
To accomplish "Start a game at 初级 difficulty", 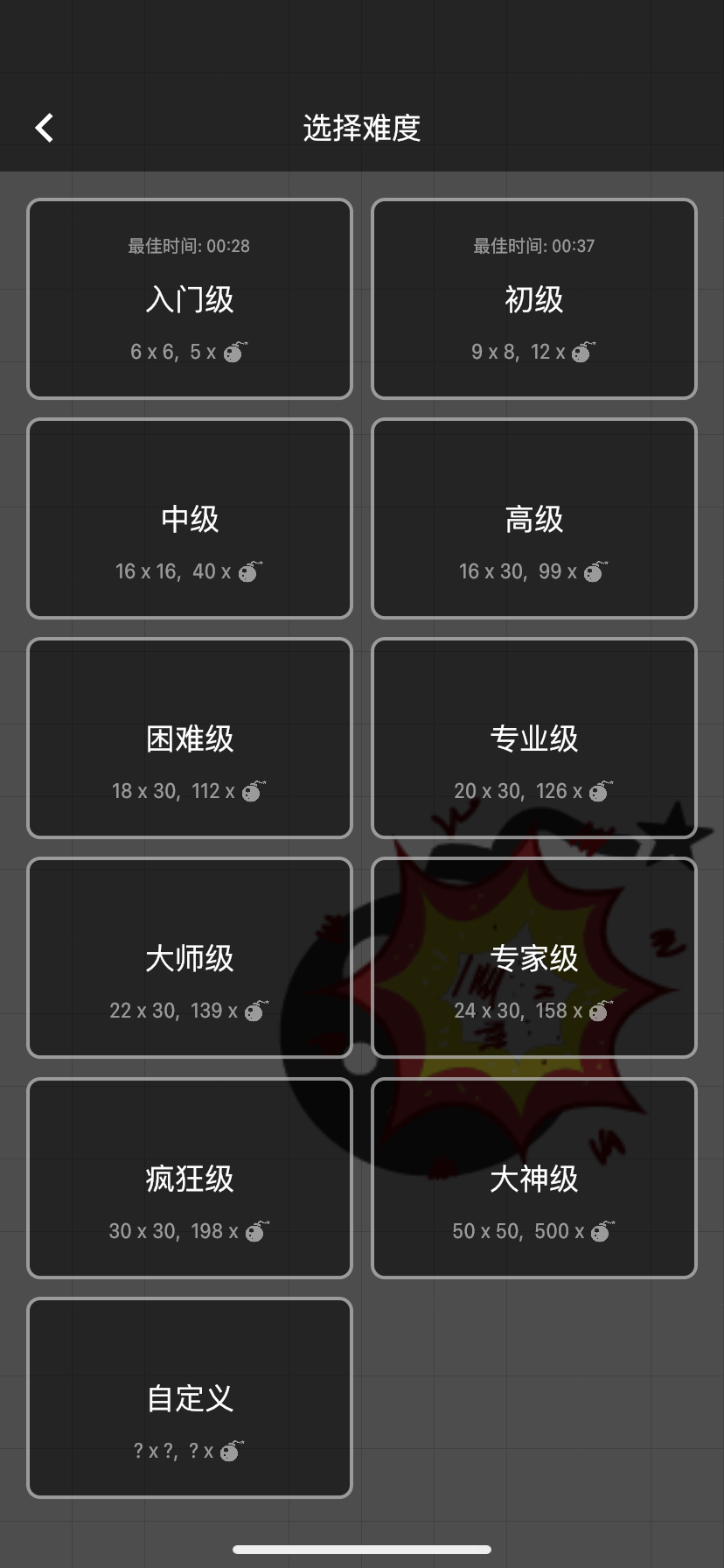I will 533,298.
